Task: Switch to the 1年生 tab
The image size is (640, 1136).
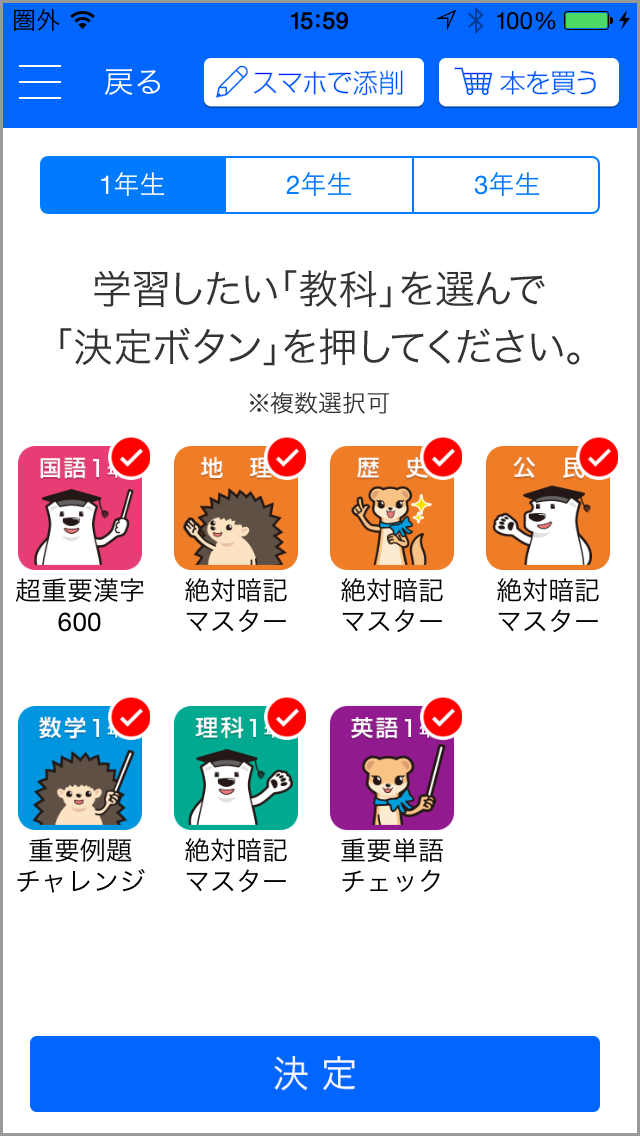Action: pos(133,185)
